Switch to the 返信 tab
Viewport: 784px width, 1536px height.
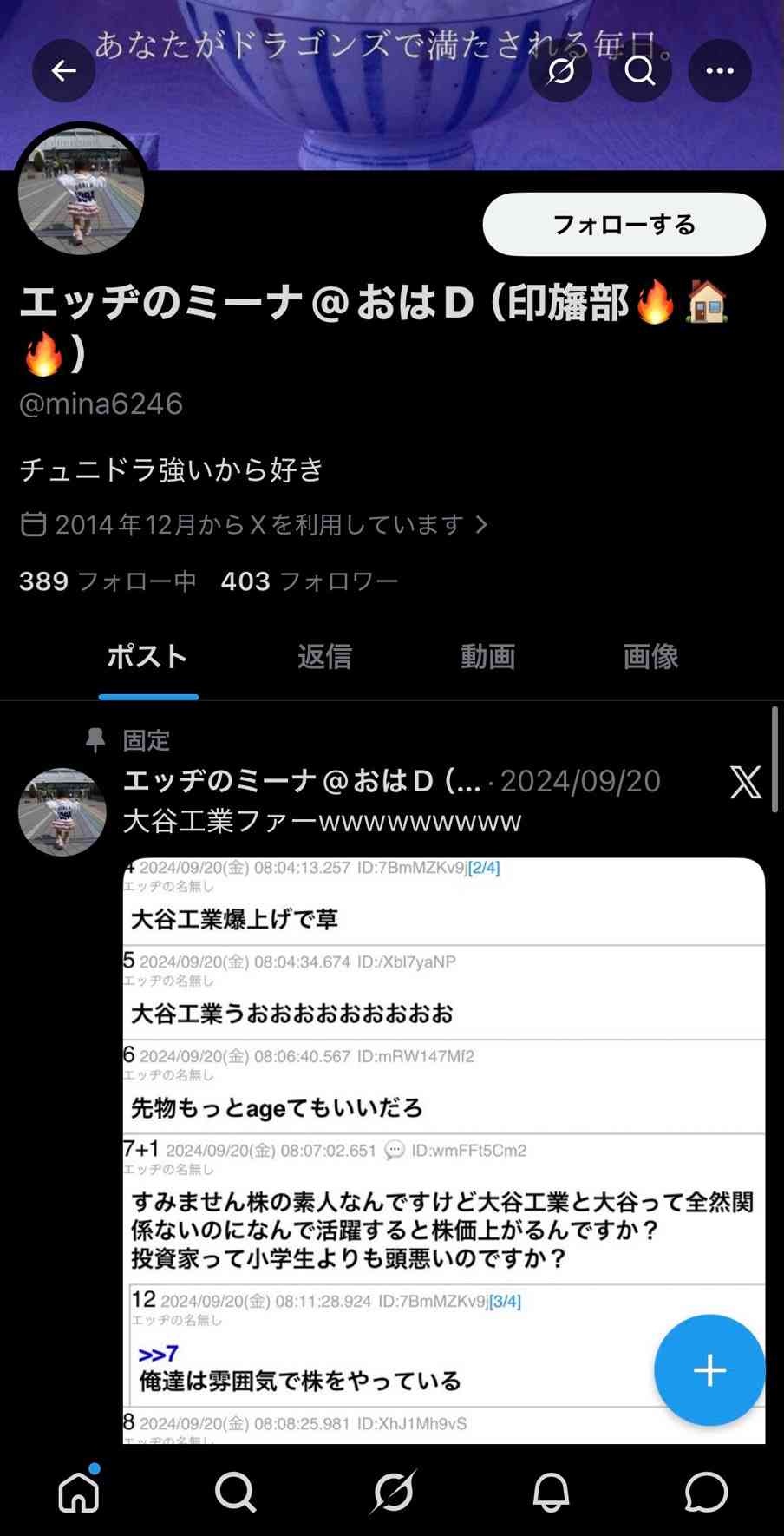pos(324,657)
